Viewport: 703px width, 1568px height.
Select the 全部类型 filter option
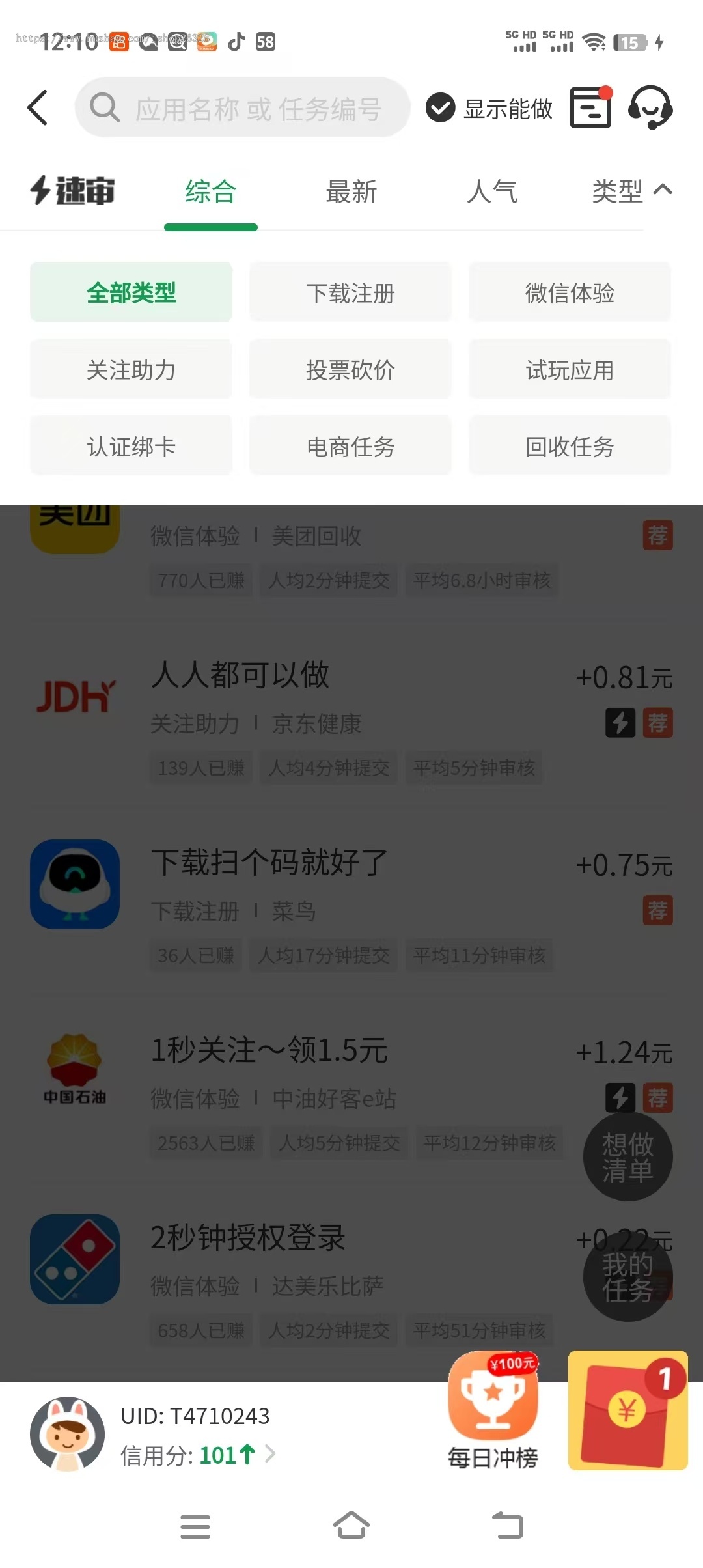tap(130, 292)
